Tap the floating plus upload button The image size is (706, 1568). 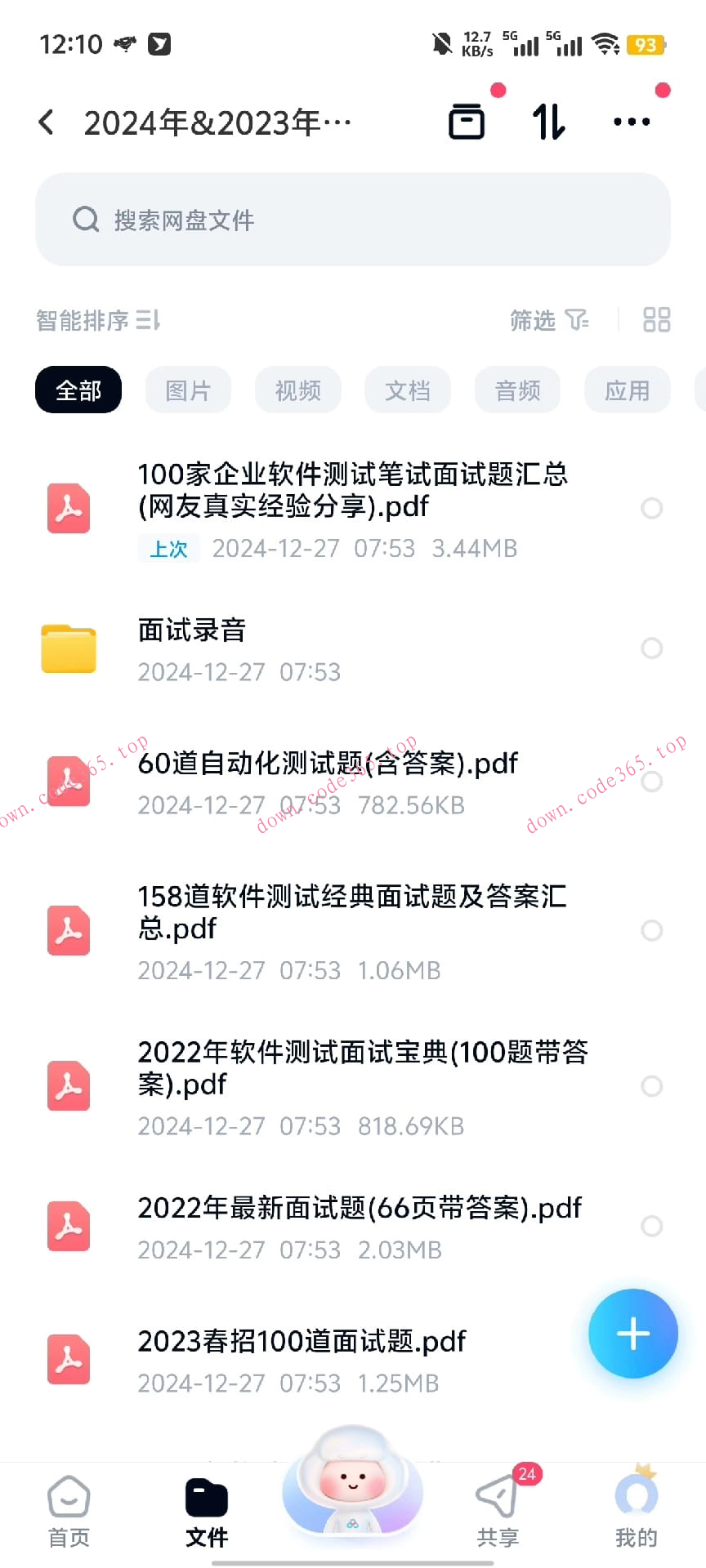click(633, 1333)
